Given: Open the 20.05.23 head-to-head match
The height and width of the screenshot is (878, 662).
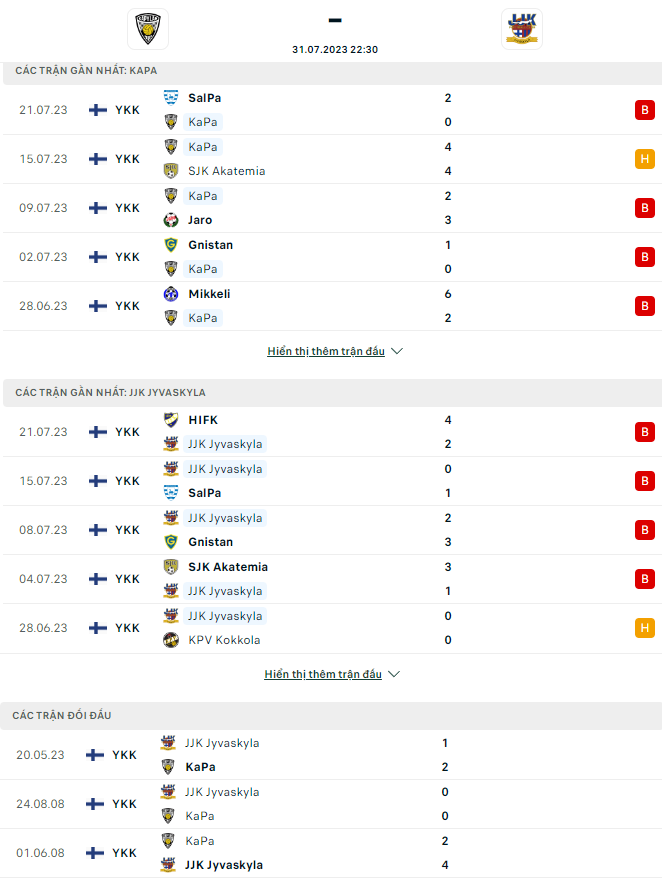Looking at the screenshot, I should tap(330, 755).
